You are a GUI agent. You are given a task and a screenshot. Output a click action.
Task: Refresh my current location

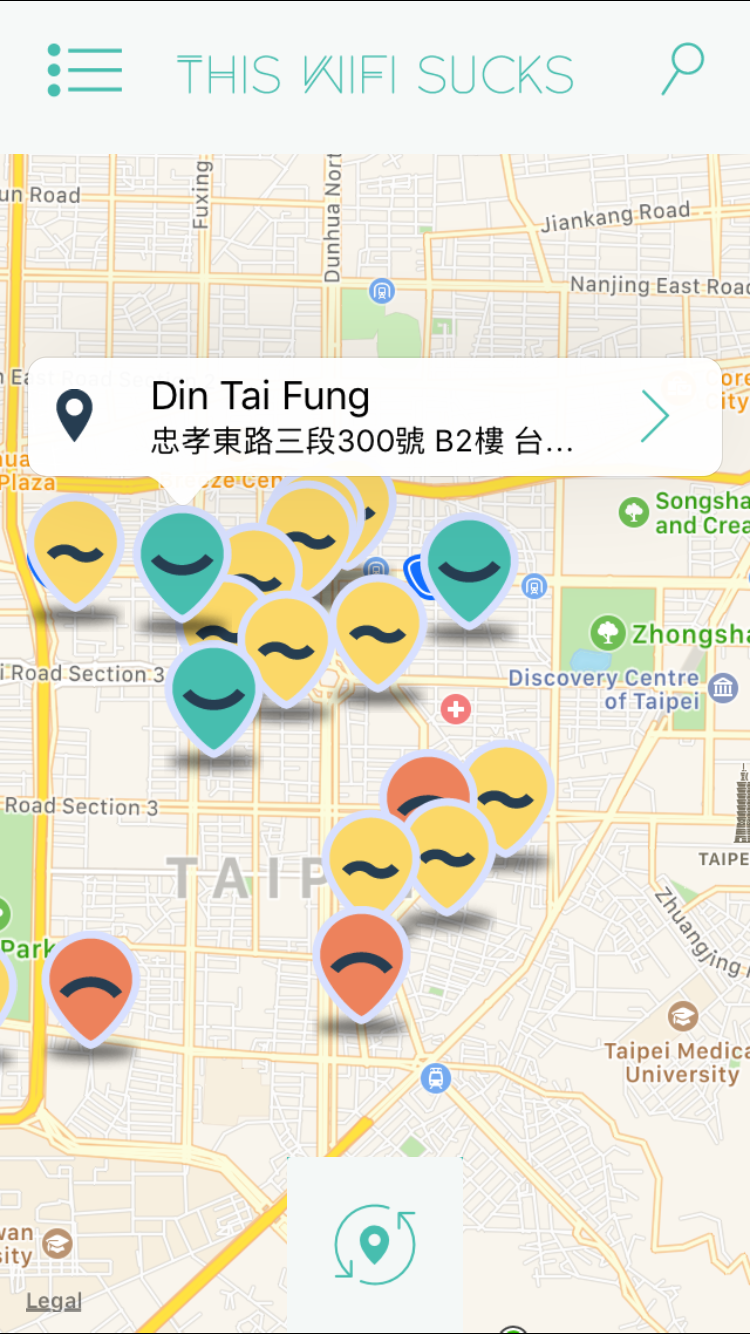point(374,1244)
